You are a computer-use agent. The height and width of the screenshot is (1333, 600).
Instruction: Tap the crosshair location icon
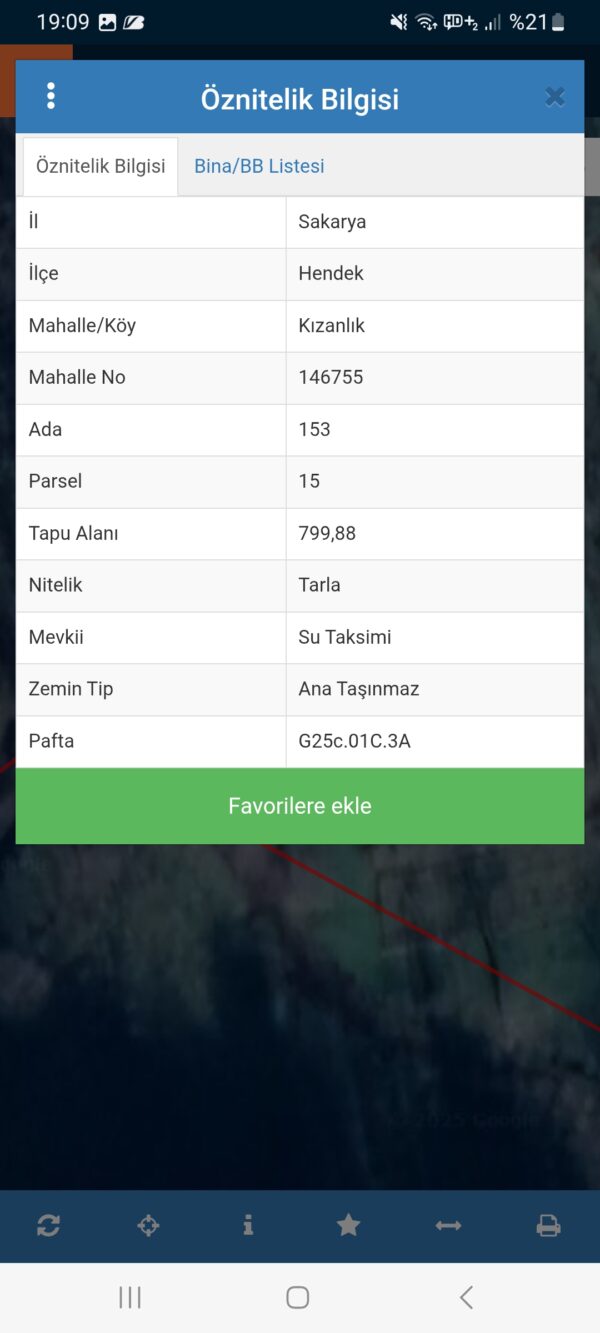148,1225
